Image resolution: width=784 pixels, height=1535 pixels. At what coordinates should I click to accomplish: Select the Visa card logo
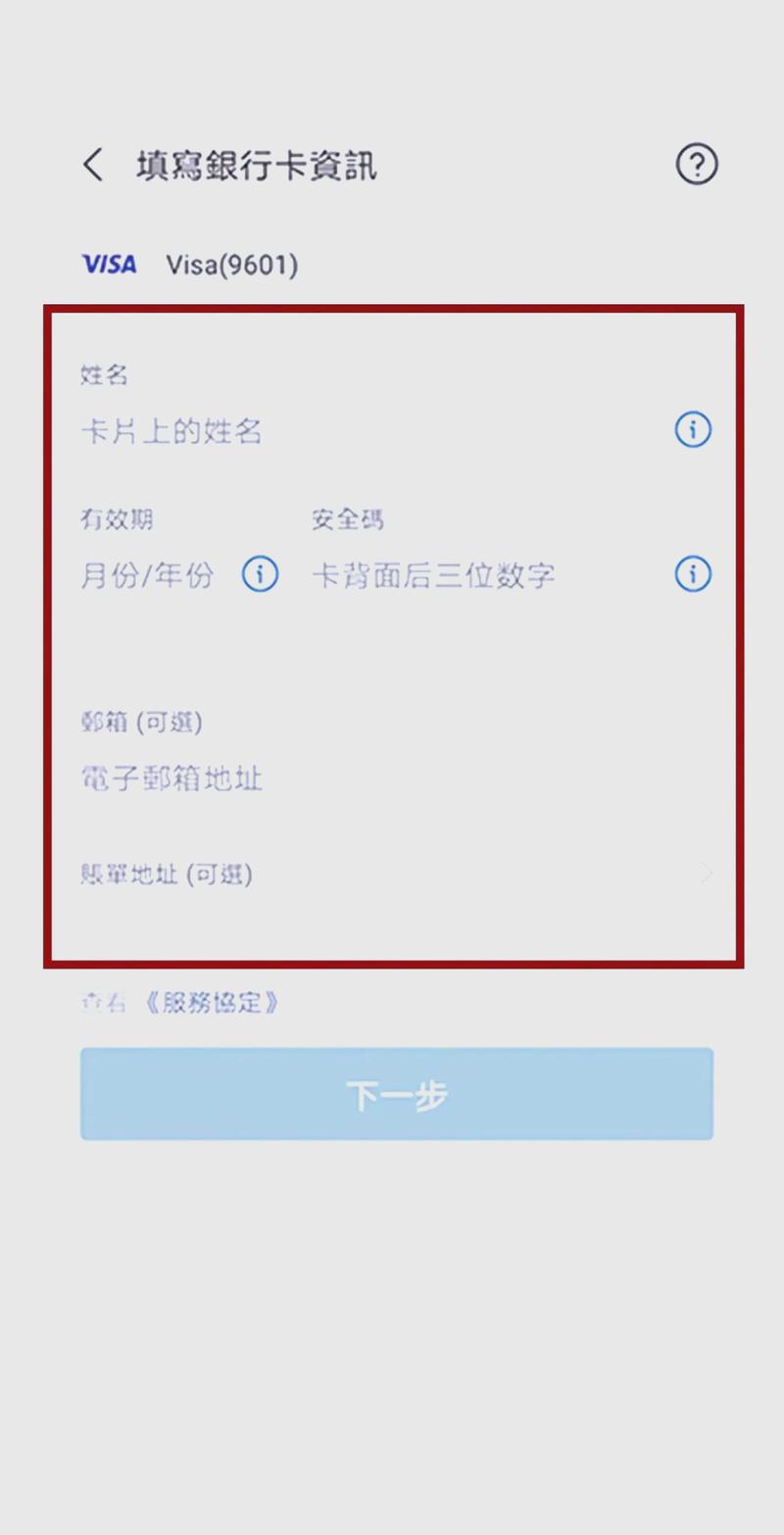pyautogui.click(x=109, y=264)
